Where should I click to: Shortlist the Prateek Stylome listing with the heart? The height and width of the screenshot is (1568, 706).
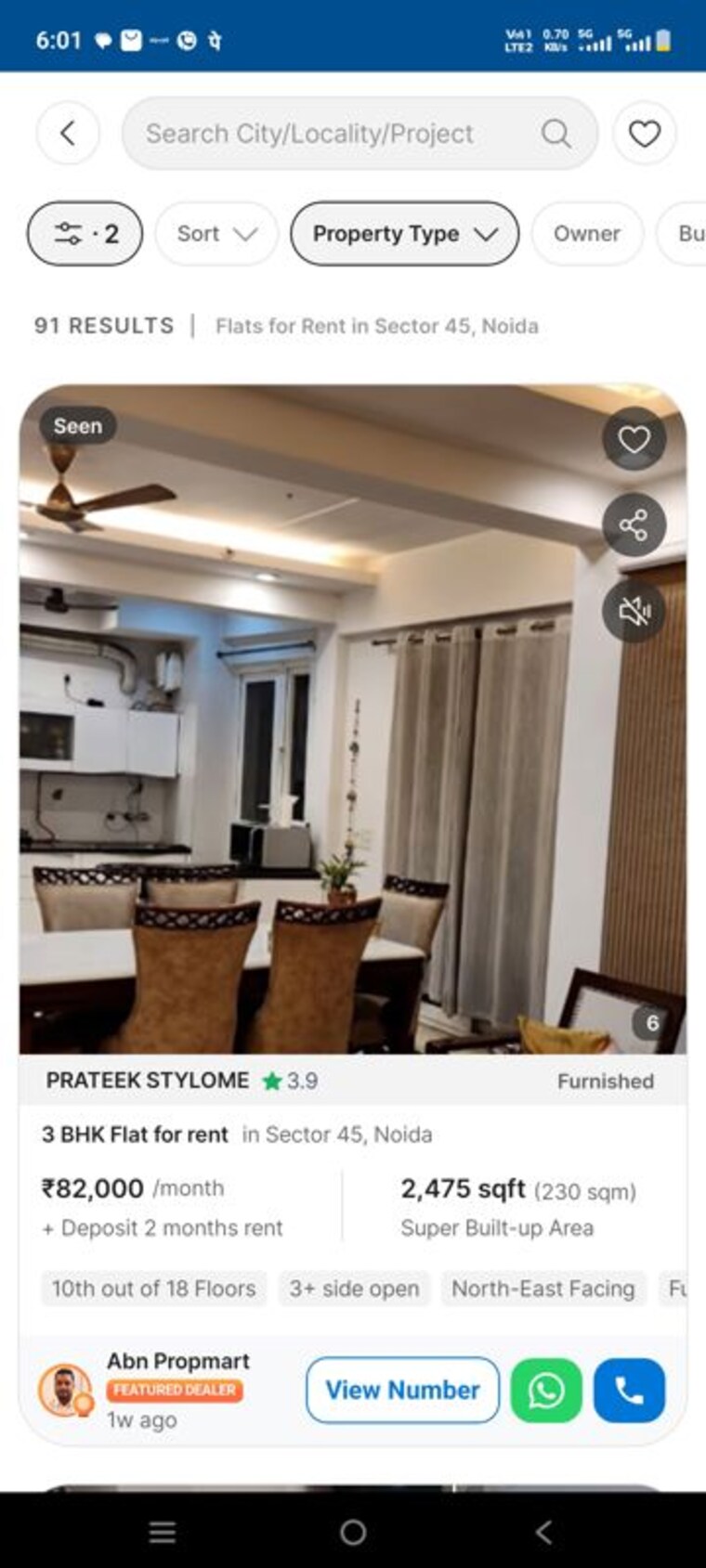coord(634,439)
